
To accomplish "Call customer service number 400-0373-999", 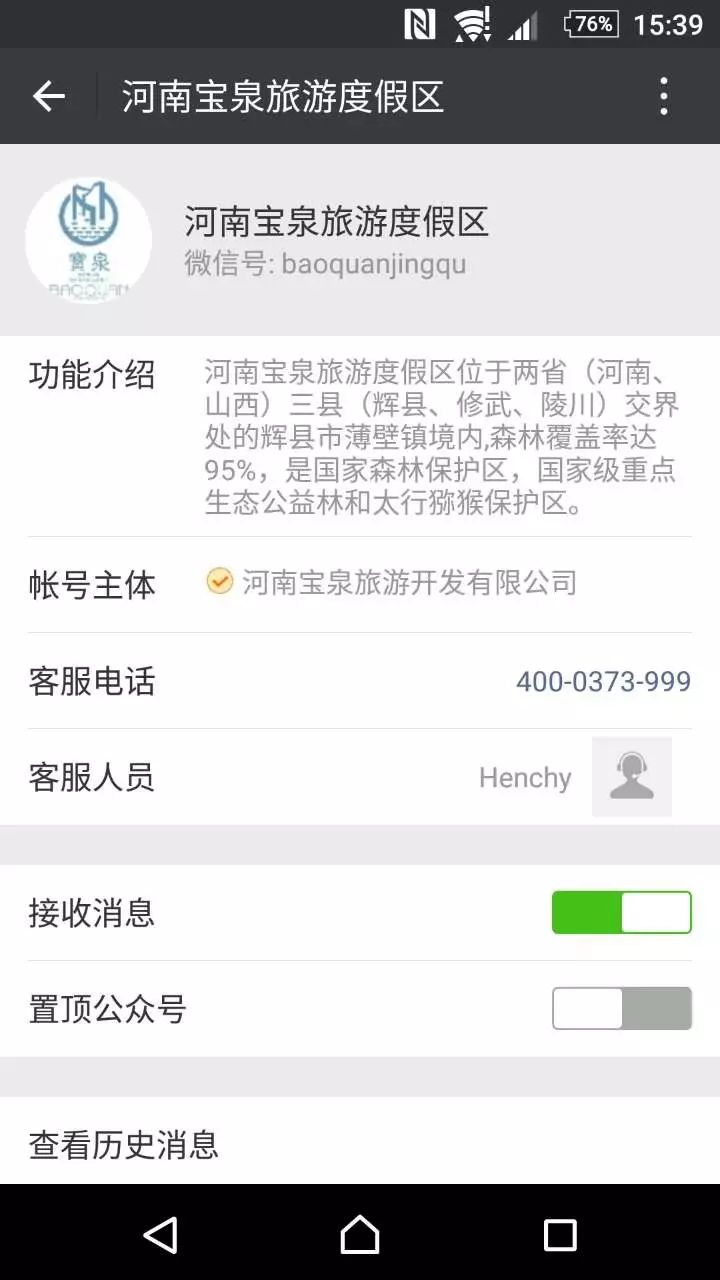I will tap(602, 682).
